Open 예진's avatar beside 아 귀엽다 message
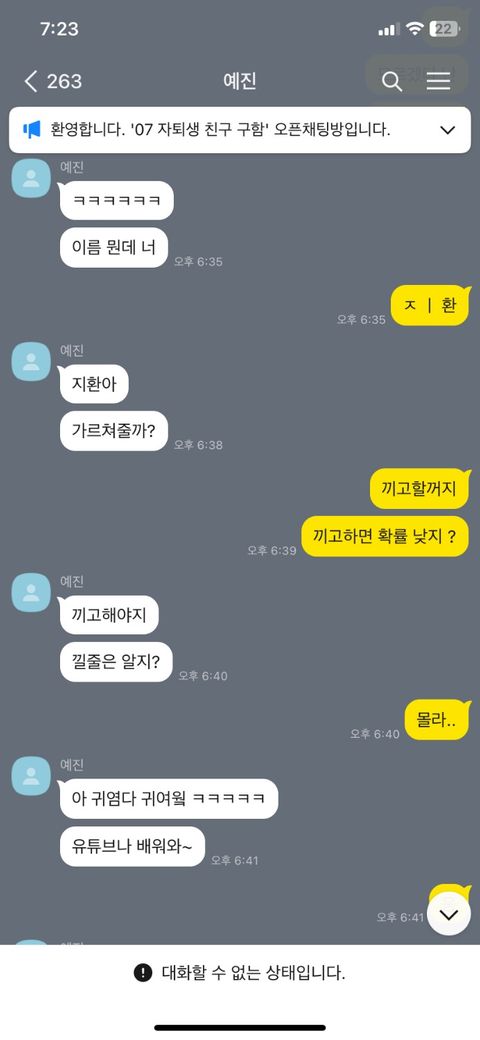The image size is (480, 1040). pos(31,776)
